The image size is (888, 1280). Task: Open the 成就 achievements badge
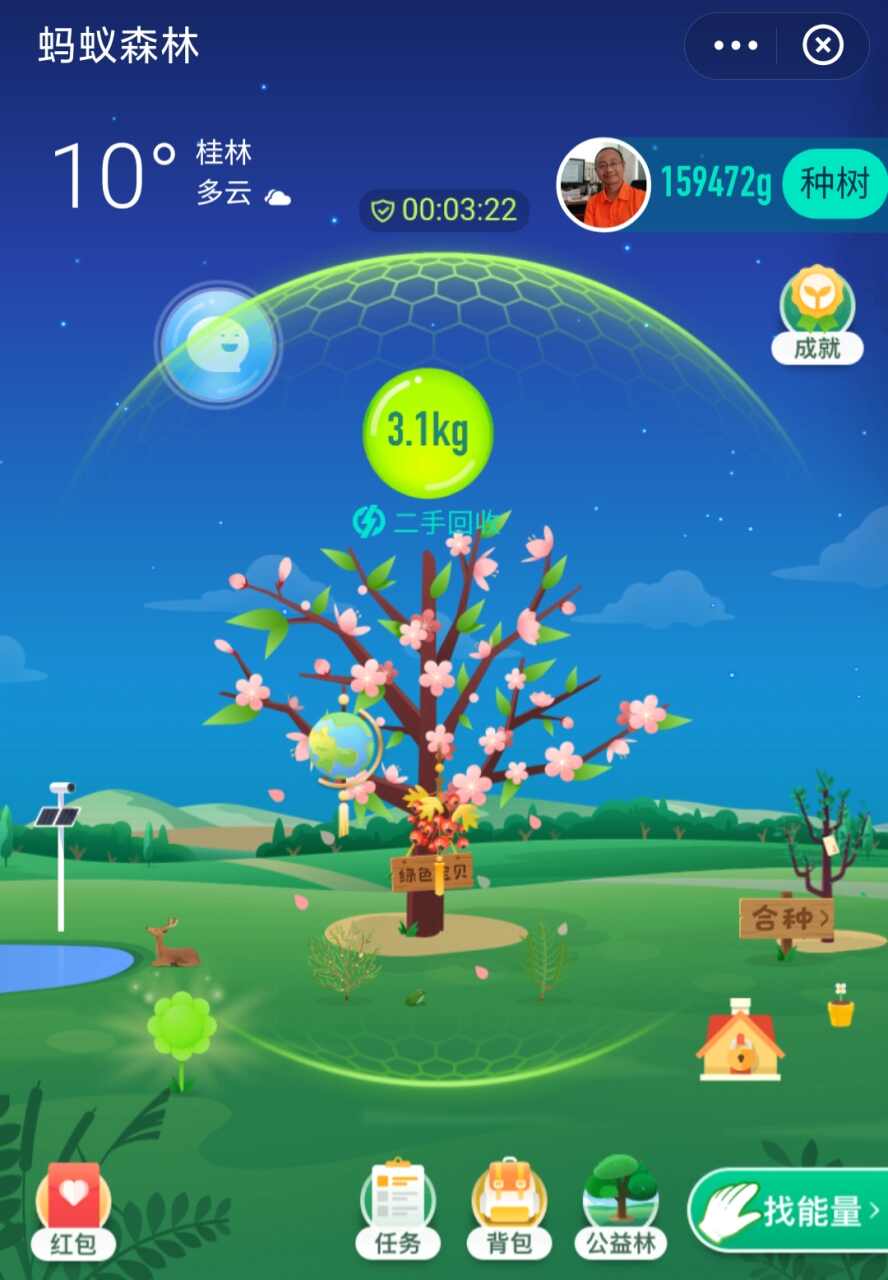(817, 314)
